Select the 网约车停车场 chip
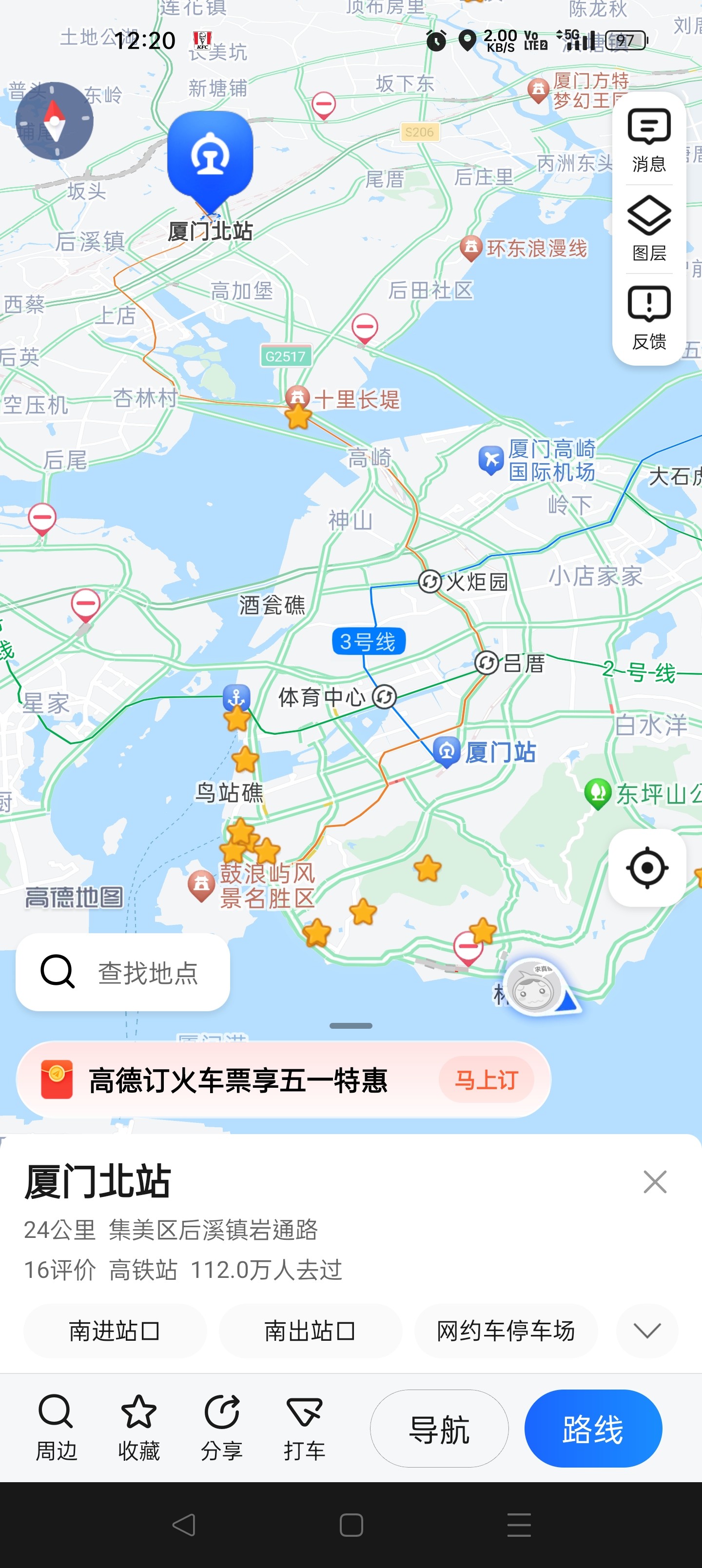 pyautogui.click(x=506, y=1331)
